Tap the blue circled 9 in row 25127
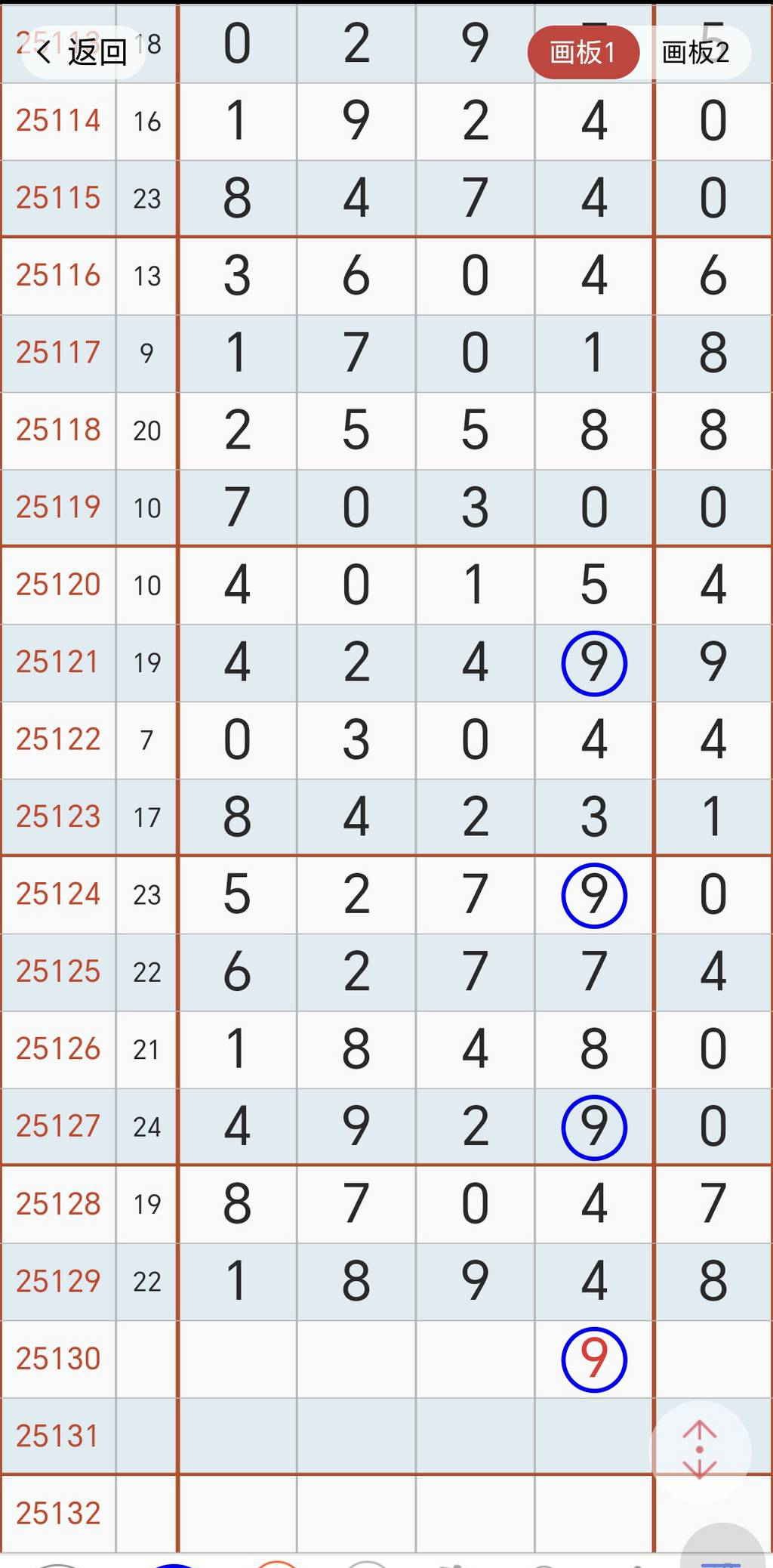The image size is (773, 1568). (x=594, y=1126)
